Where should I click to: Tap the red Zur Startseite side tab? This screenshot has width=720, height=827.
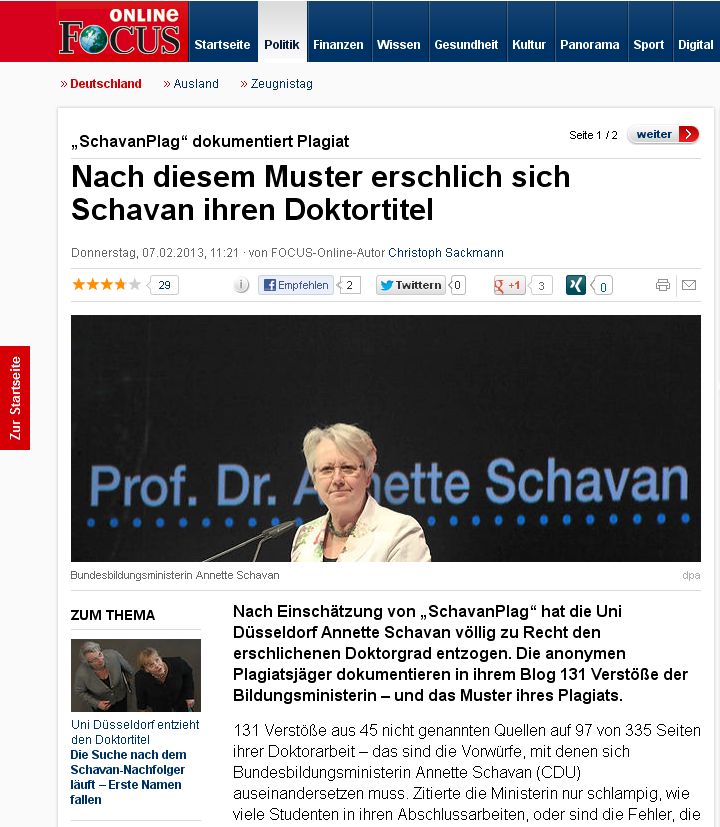(15, 398)
